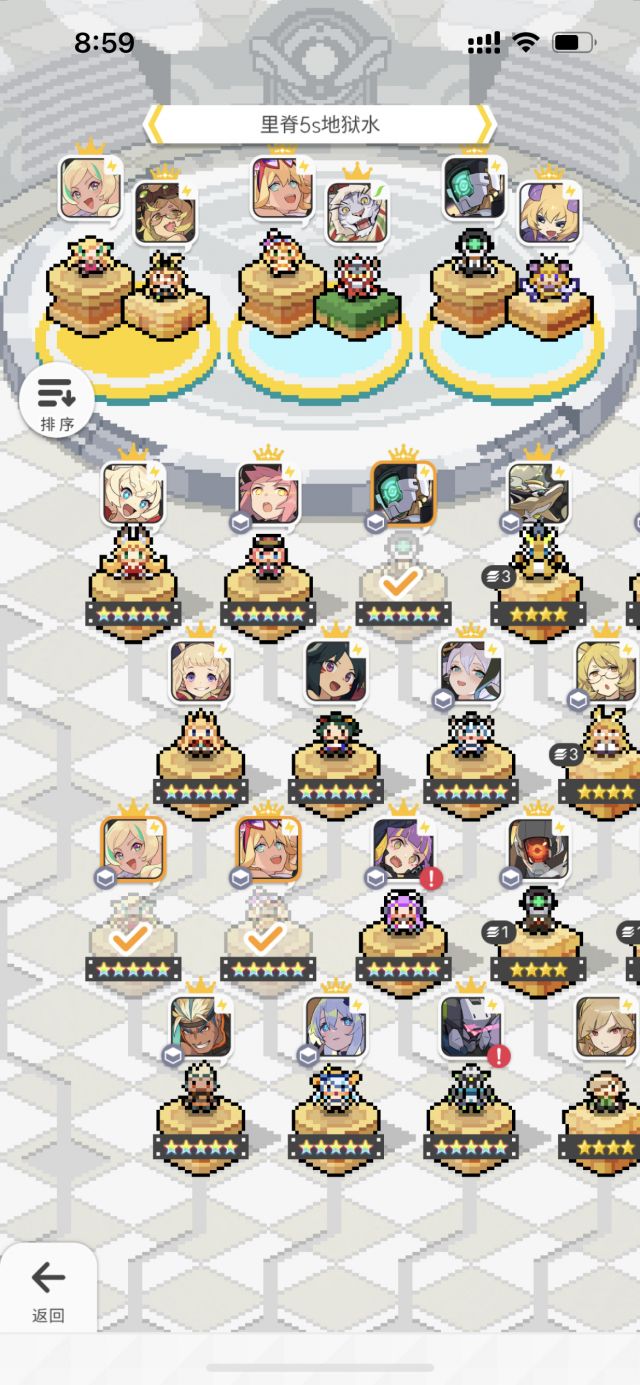The image size is (640, 1385).
Task: Deselect the checked green-visor robot character
Action: 404,494
